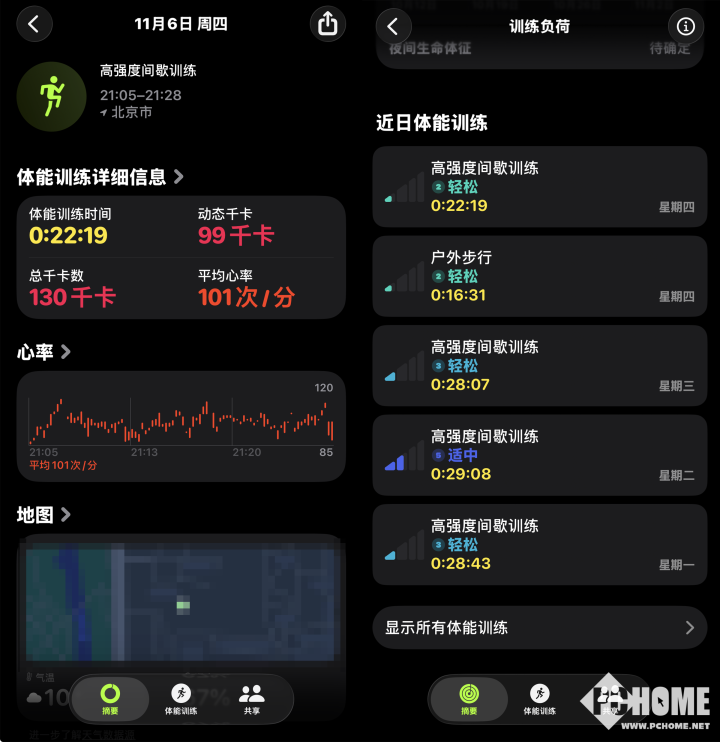Screen dimensions: 720x742
Task: Go back from the 11月6日 workout summary
Action: point(34,24)
